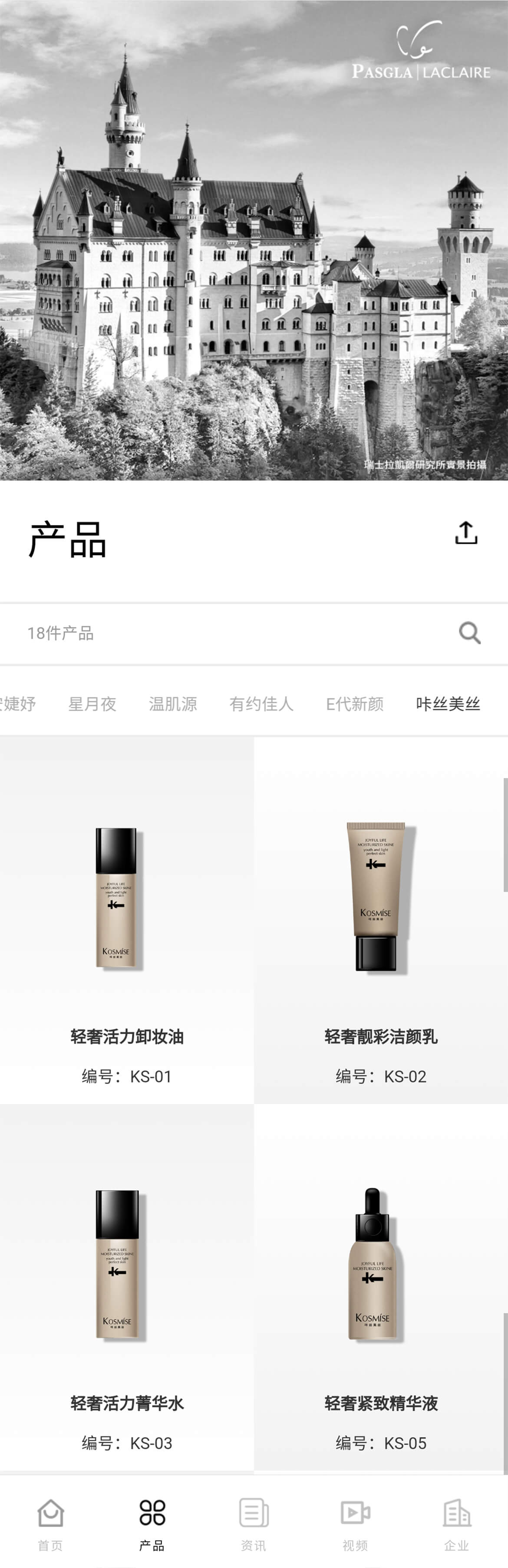508x1568 pixels.
Task: View the 轻奢靓彩洁颜乳 product card
Action: (381, 919)
